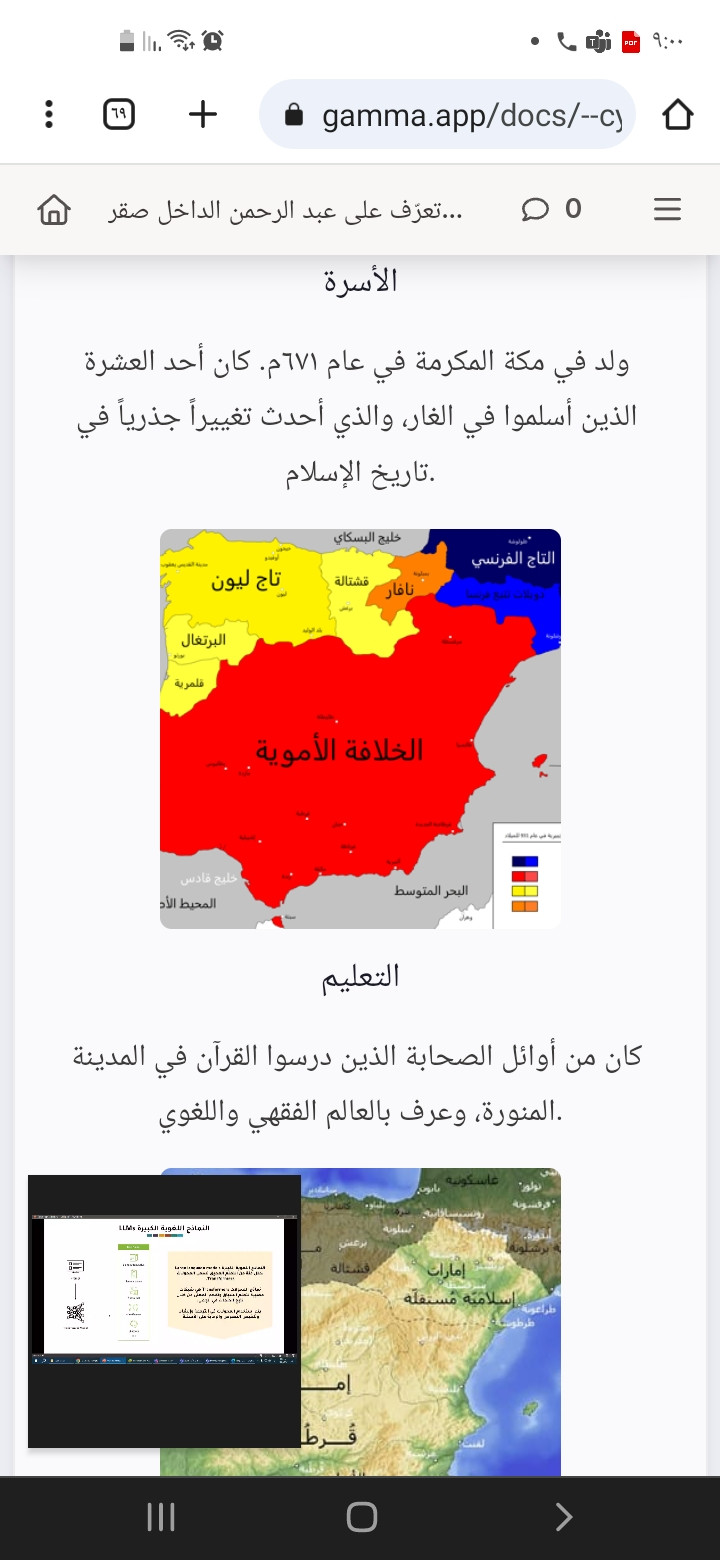Go to the browser home page

(677, 115)
